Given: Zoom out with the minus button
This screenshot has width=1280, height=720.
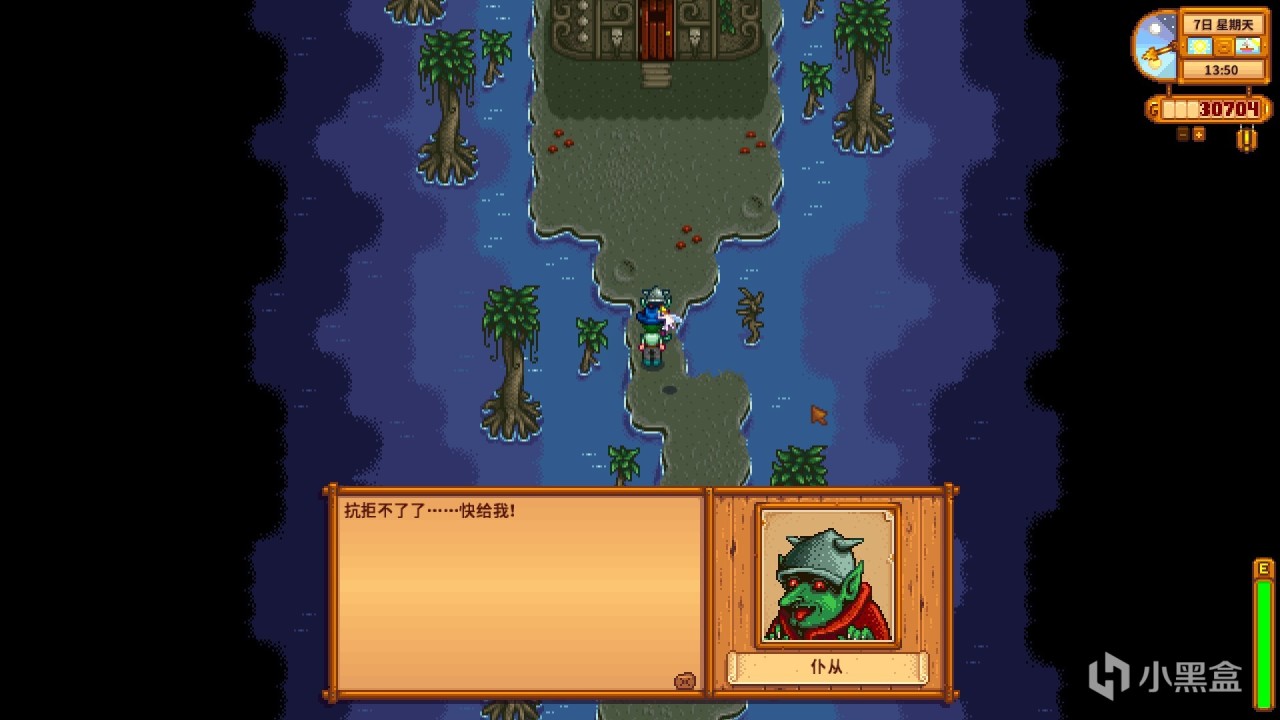Looking at the screenshot, I should coord(1182,134).
